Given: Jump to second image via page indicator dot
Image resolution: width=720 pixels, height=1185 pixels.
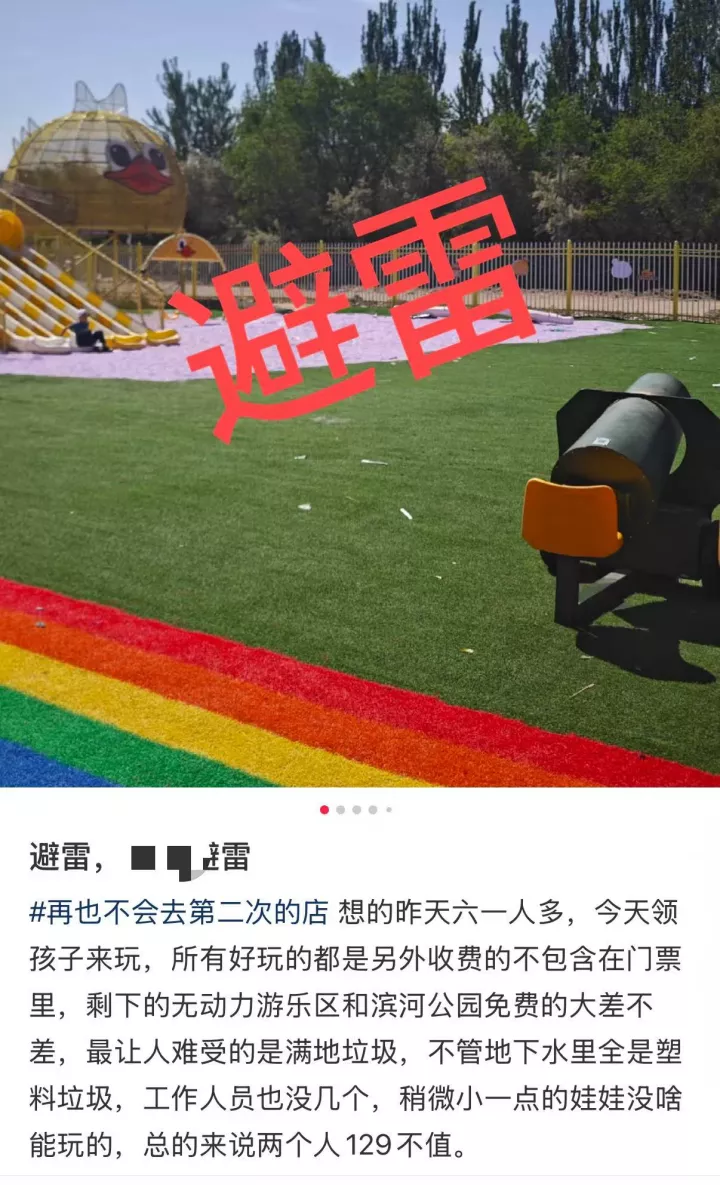Looking at the screenshot, I should tap(340, 810).
